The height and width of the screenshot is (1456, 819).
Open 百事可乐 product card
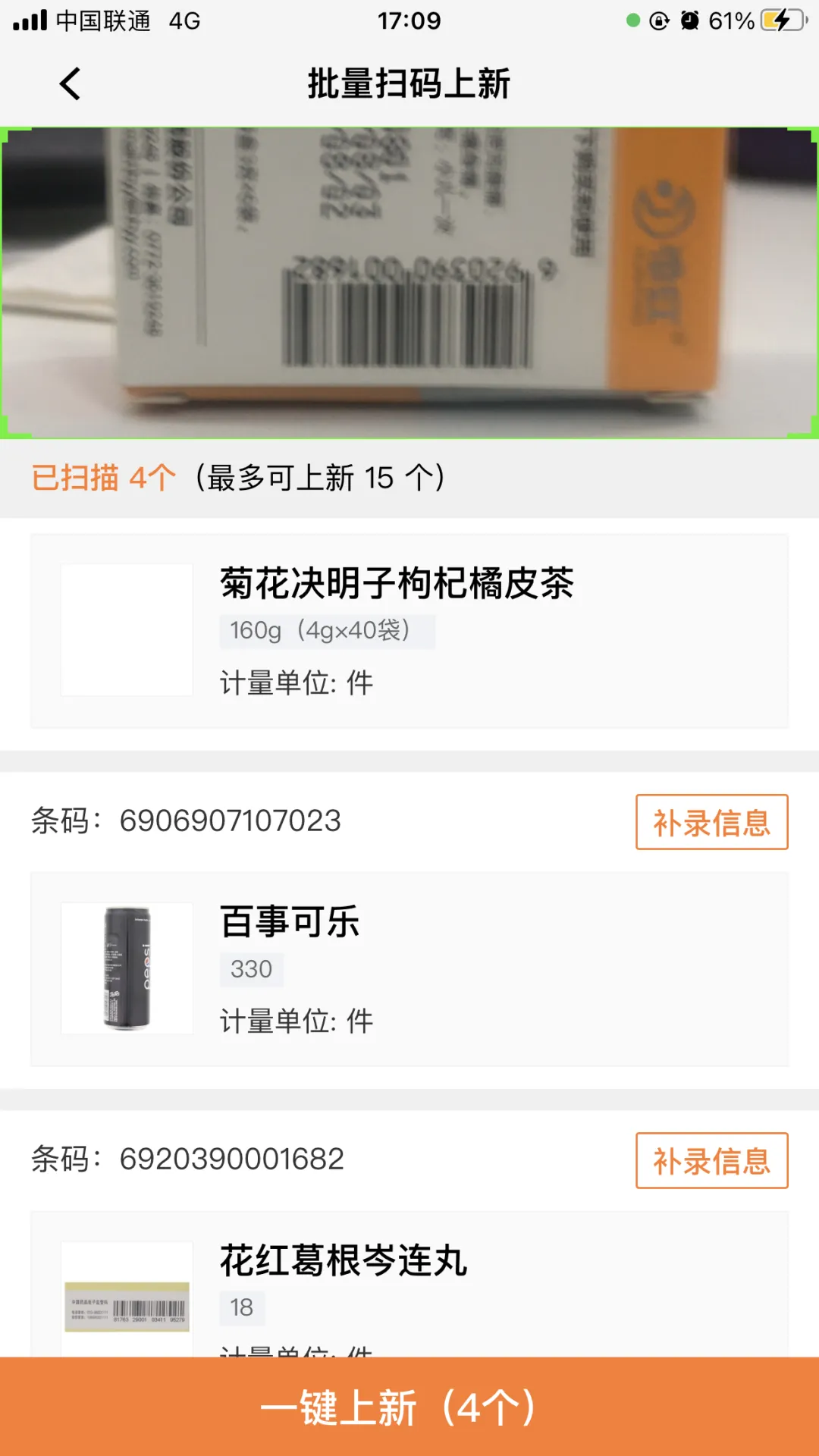(x=409, y=969)
